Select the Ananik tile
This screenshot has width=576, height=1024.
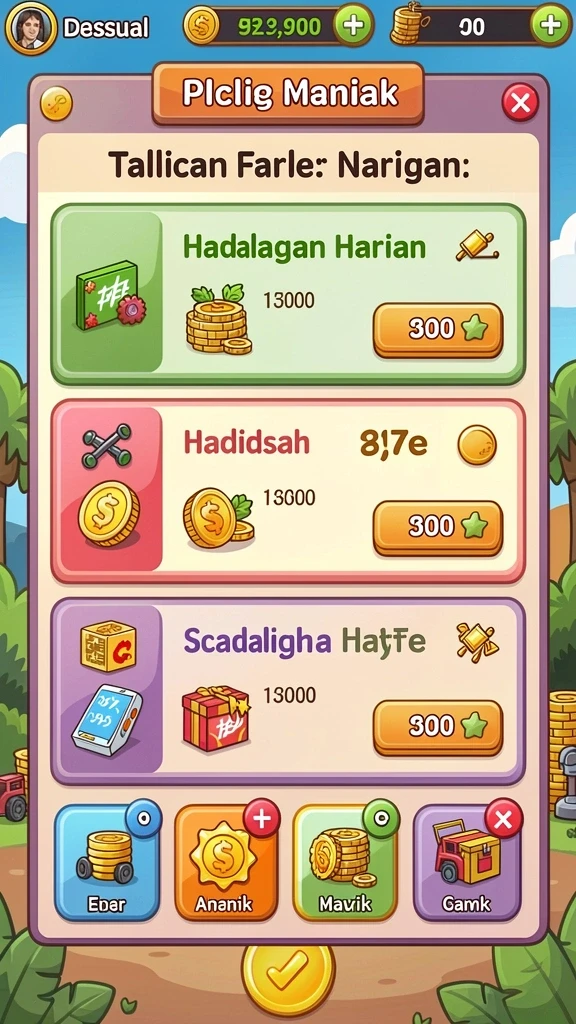point(227,863)
